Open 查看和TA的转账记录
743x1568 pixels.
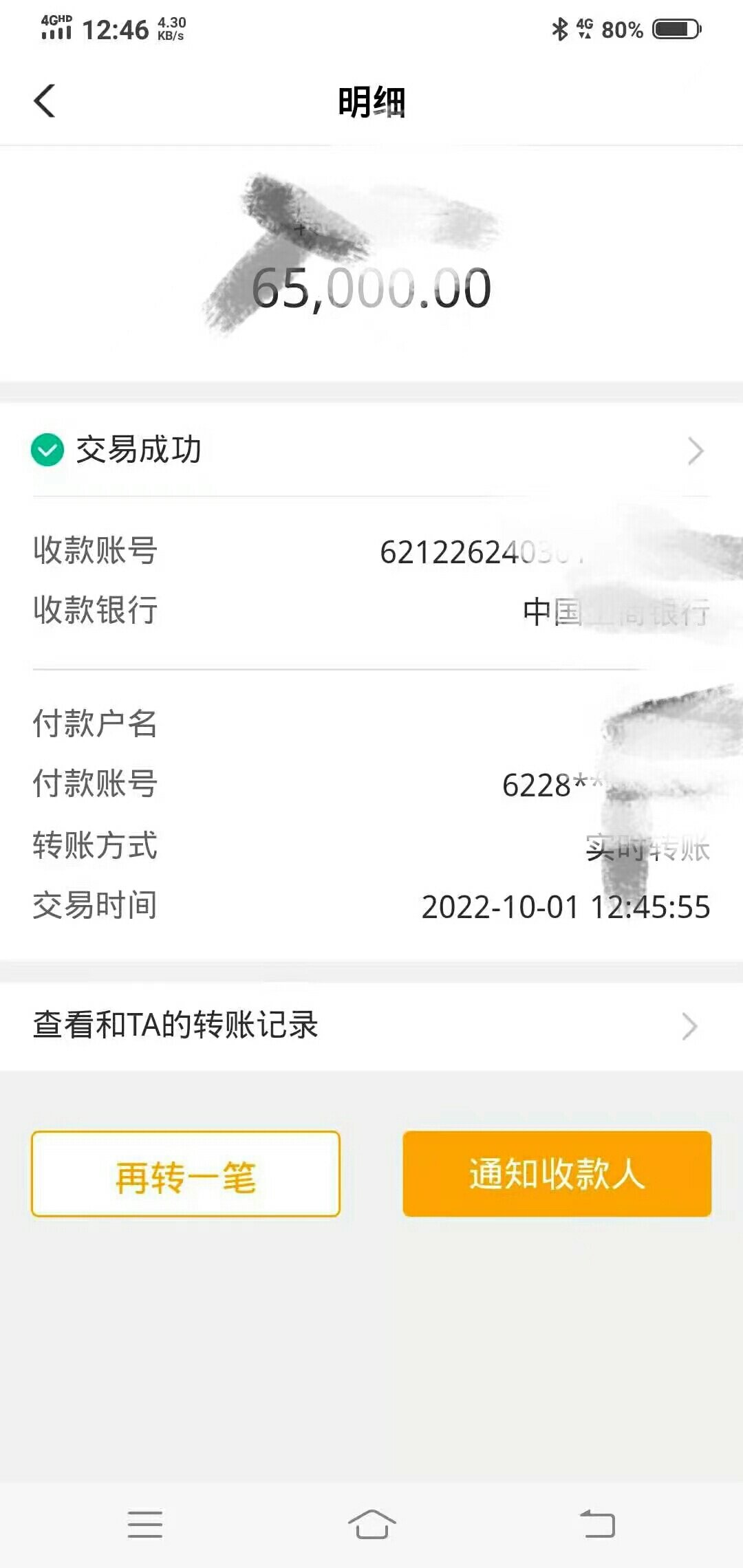point(371,1025)
